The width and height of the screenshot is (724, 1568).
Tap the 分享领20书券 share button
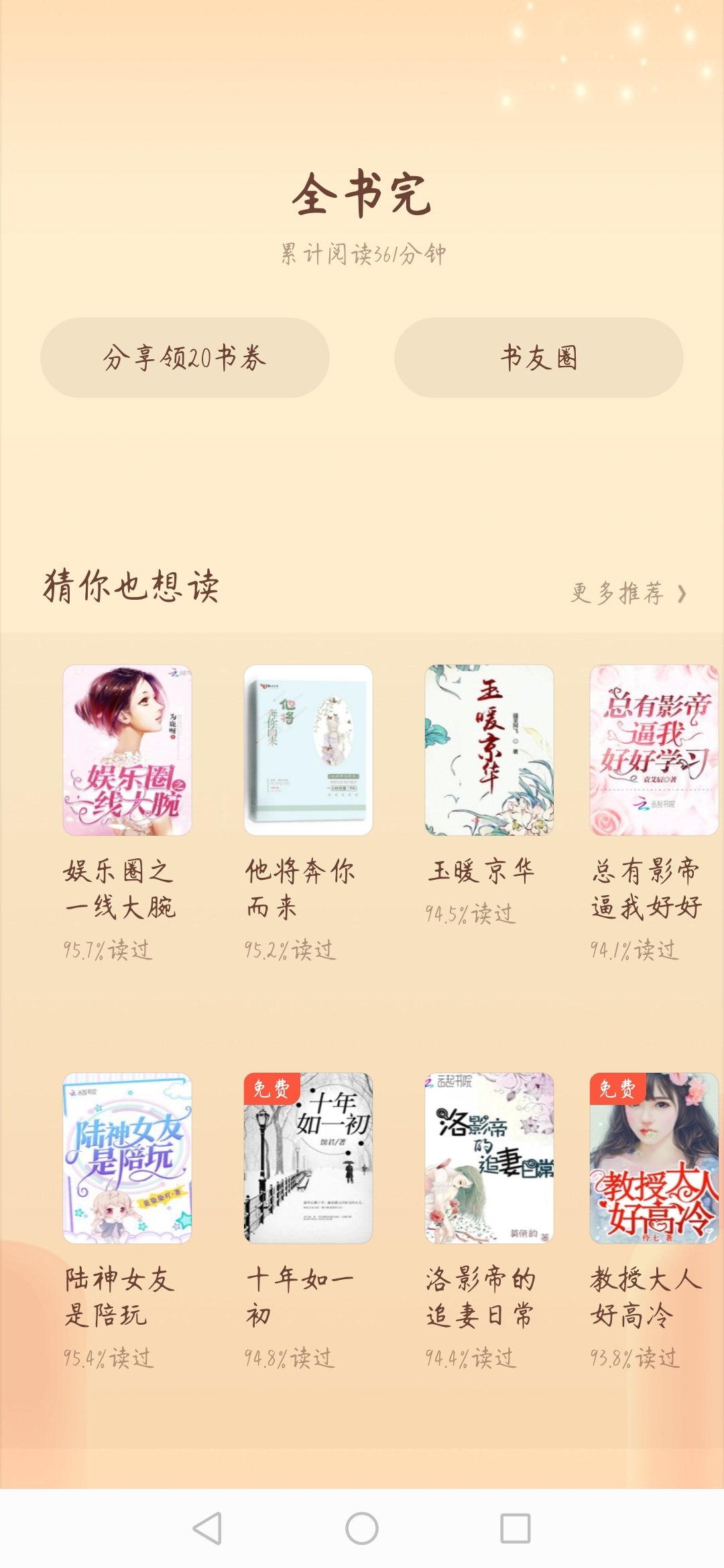[184, 358]
